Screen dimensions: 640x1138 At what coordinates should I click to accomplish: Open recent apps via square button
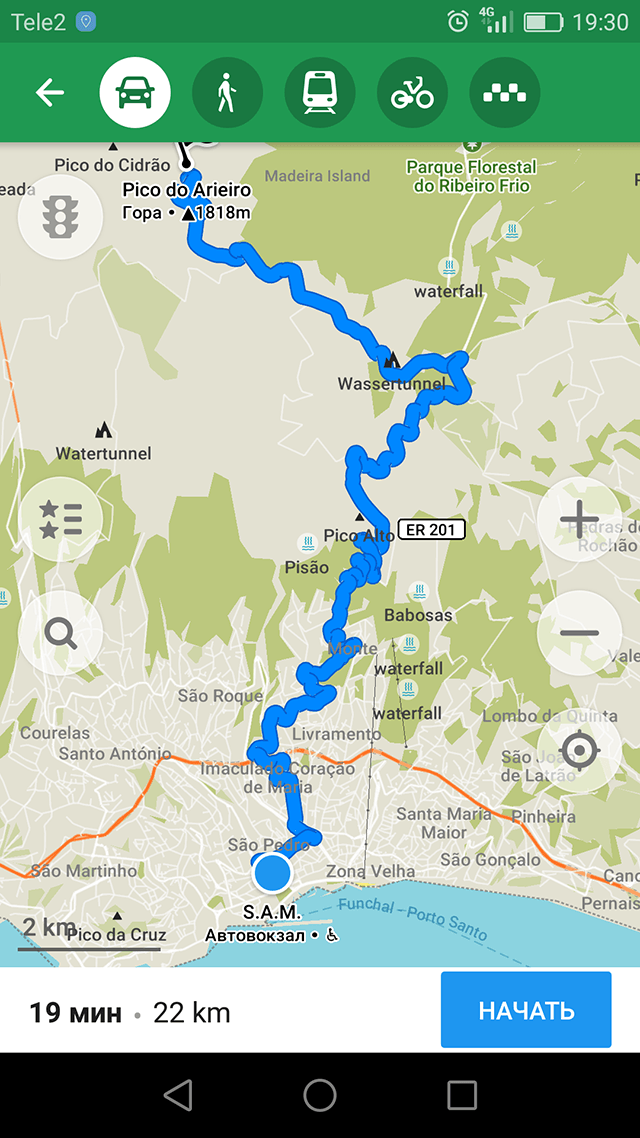coord(462,1095)
